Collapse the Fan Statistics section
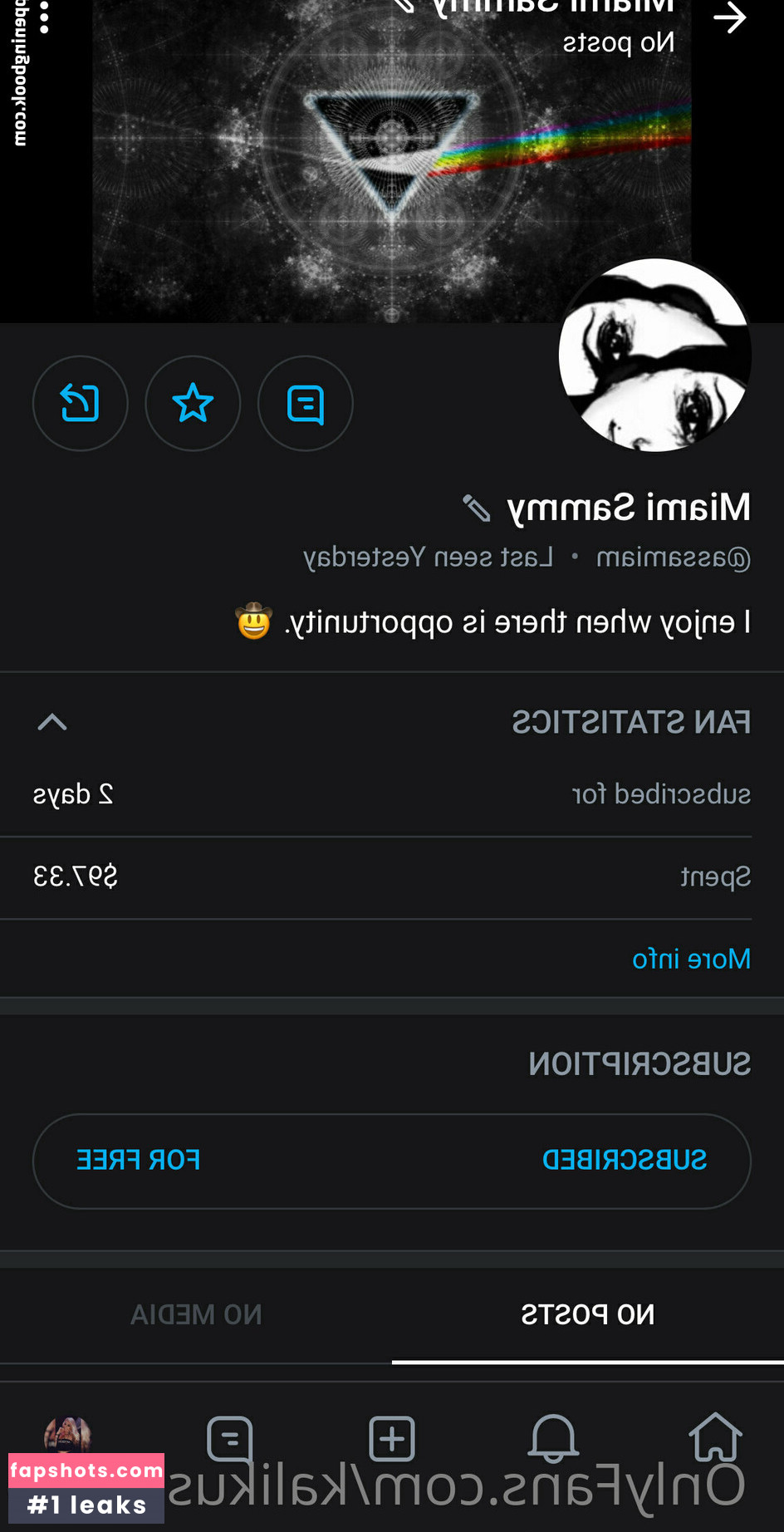The image size is (784, 1532). [52, 722]
